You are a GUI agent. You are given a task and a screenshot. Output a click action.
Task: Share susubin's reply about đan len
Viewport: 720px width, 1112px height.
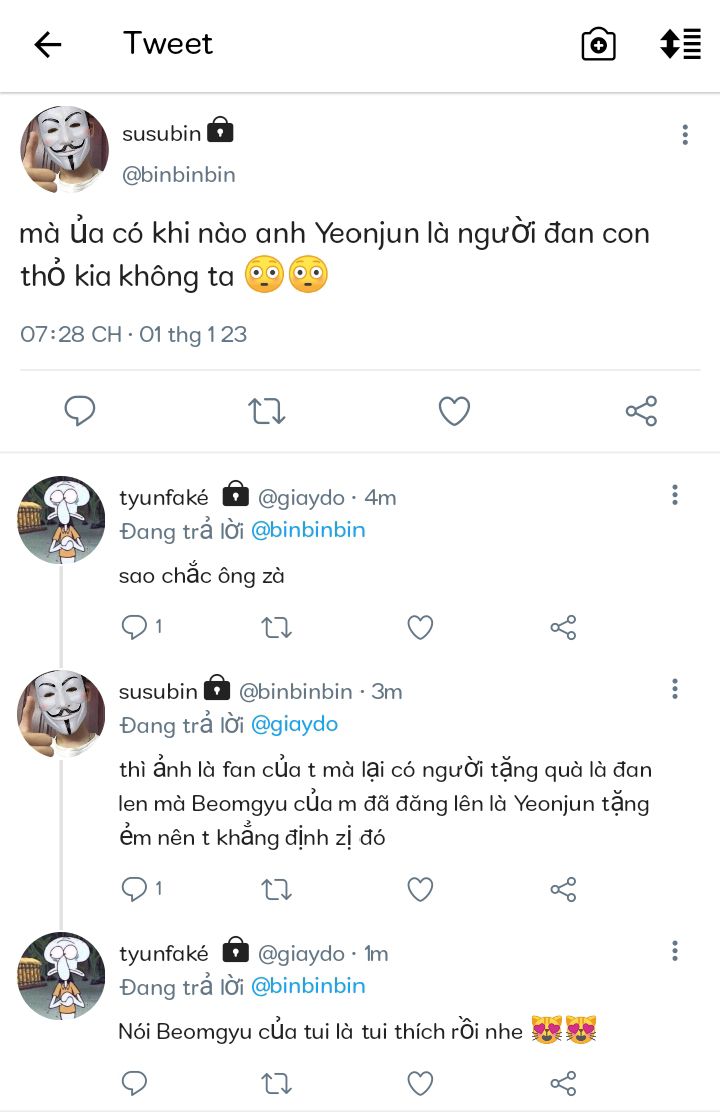coord(563,889)
